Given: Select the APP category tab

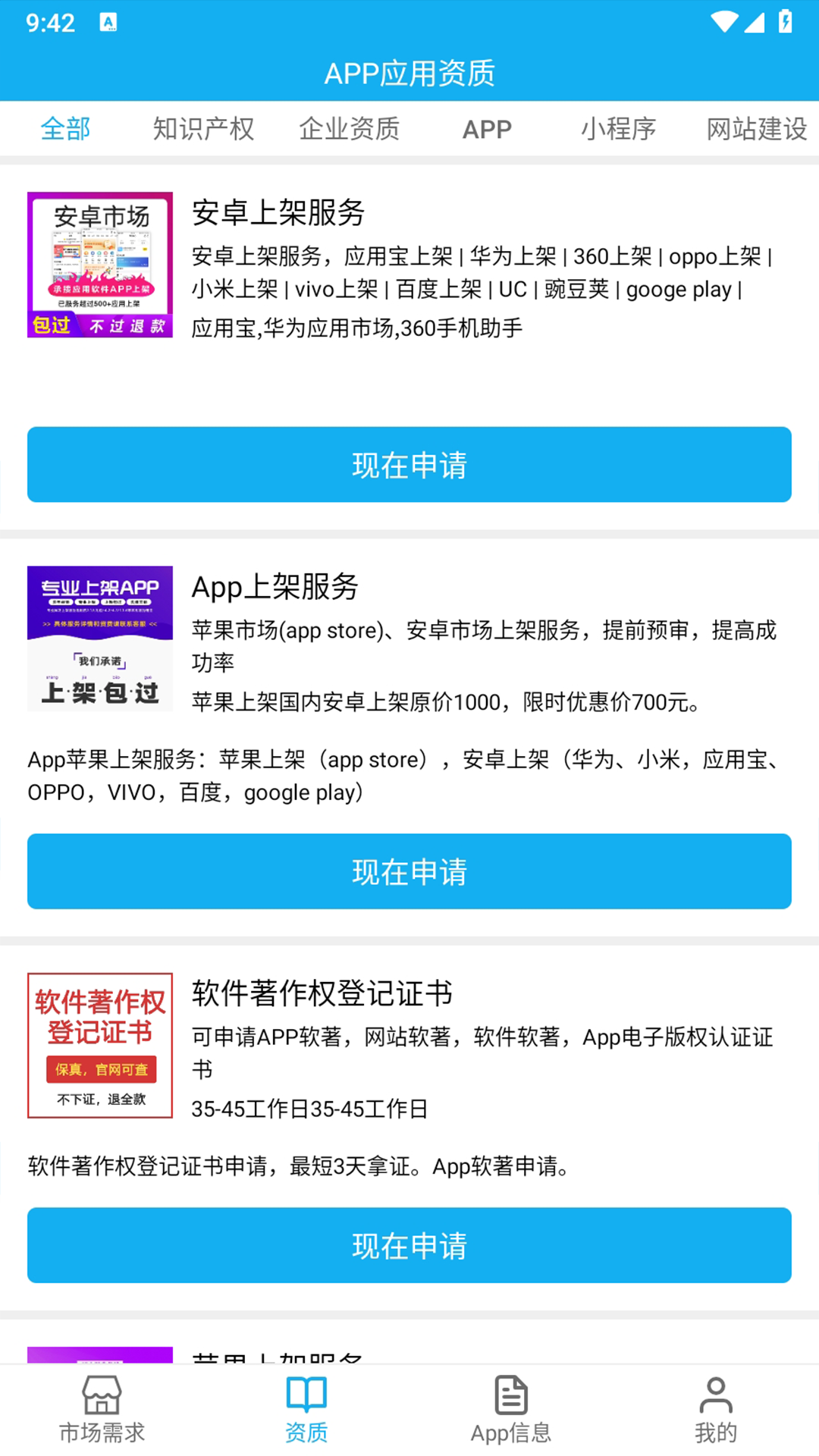Looking at the screenshot, I should tap(487, 128).
